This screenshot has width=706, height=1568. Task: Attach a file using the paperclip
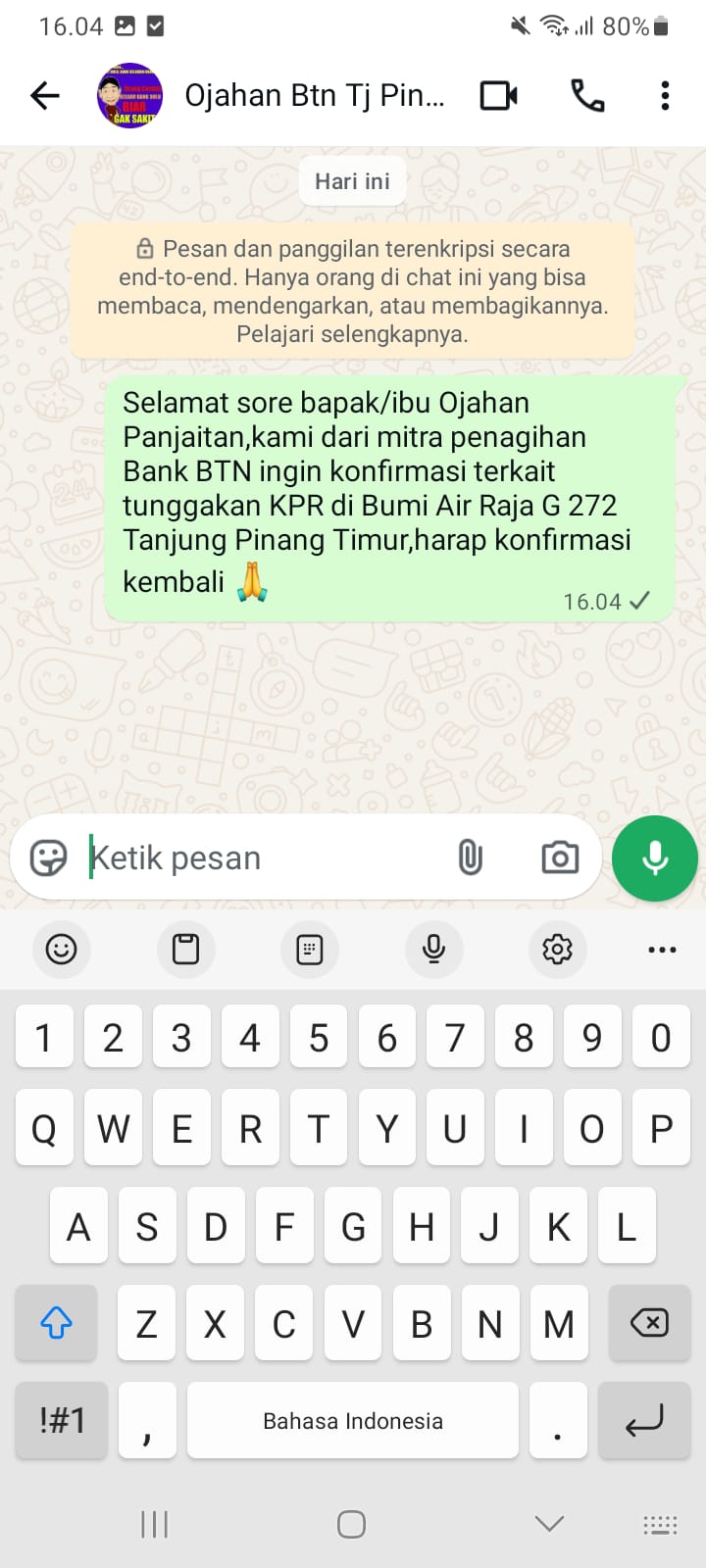(x=471, y=857)
